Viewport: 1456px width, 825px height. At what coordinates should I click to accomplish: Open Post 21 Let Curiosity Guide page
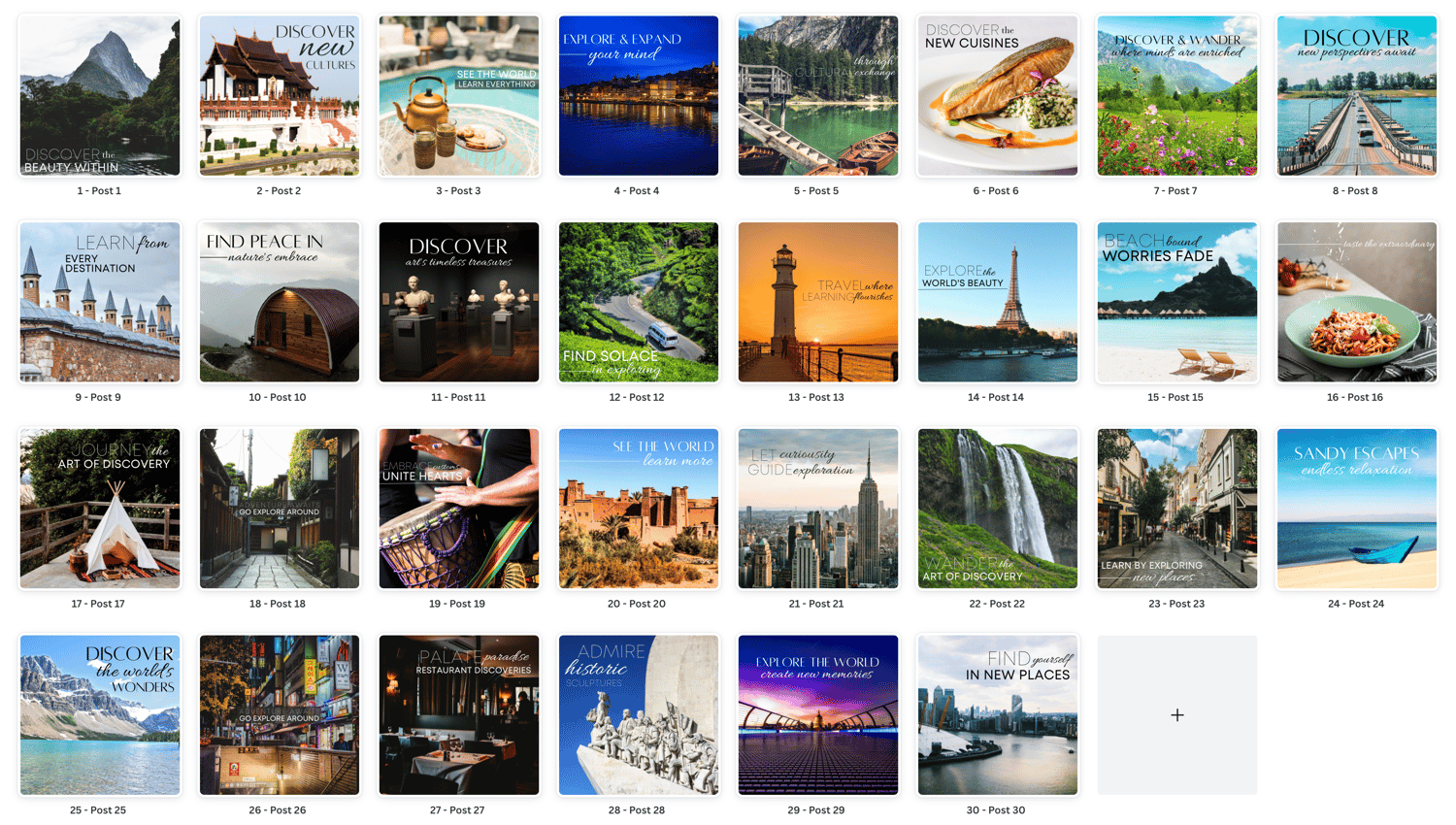(818, 509)
